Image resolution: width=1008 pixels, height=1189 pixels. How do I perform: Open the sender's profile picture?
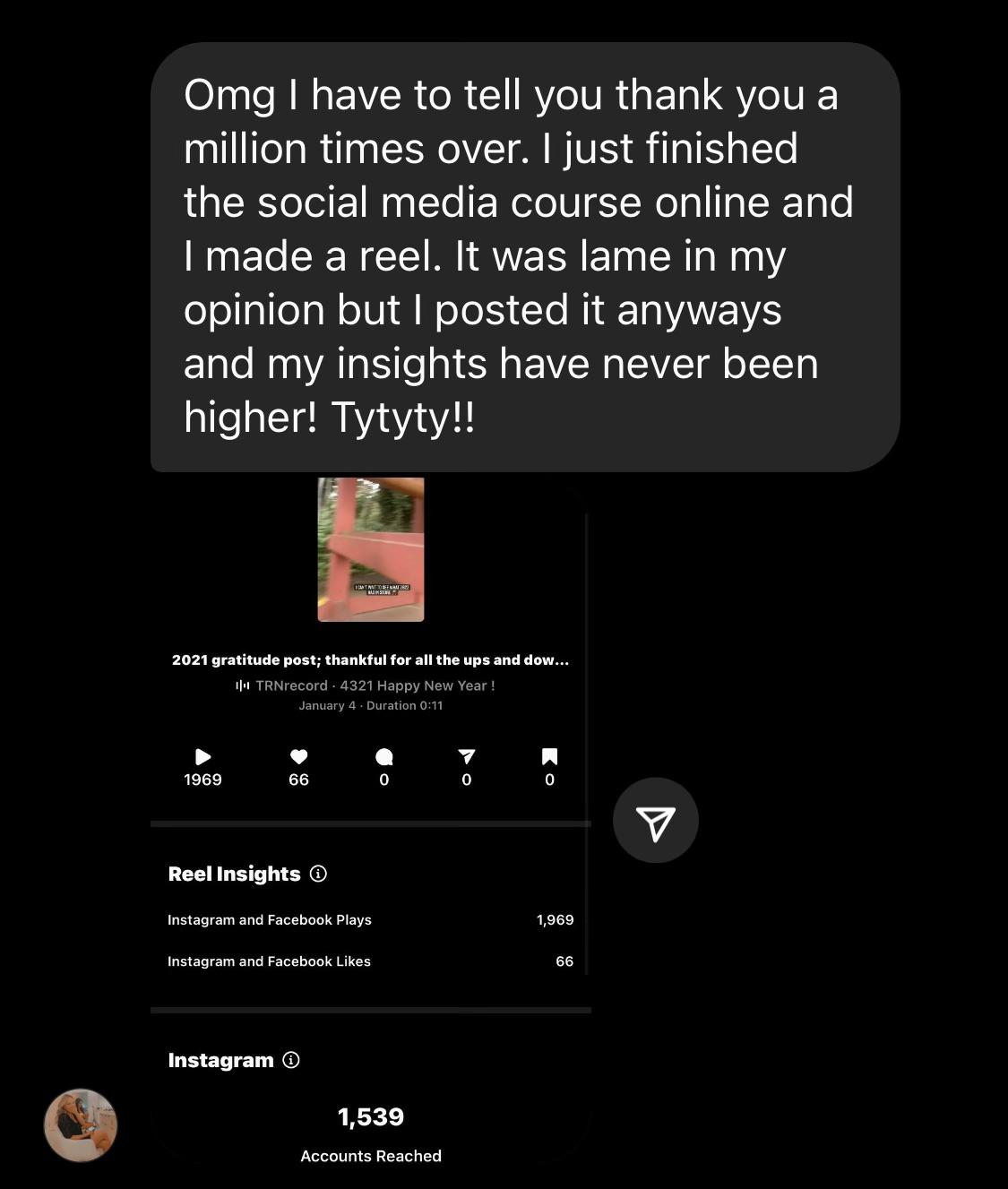(81, 1125)
